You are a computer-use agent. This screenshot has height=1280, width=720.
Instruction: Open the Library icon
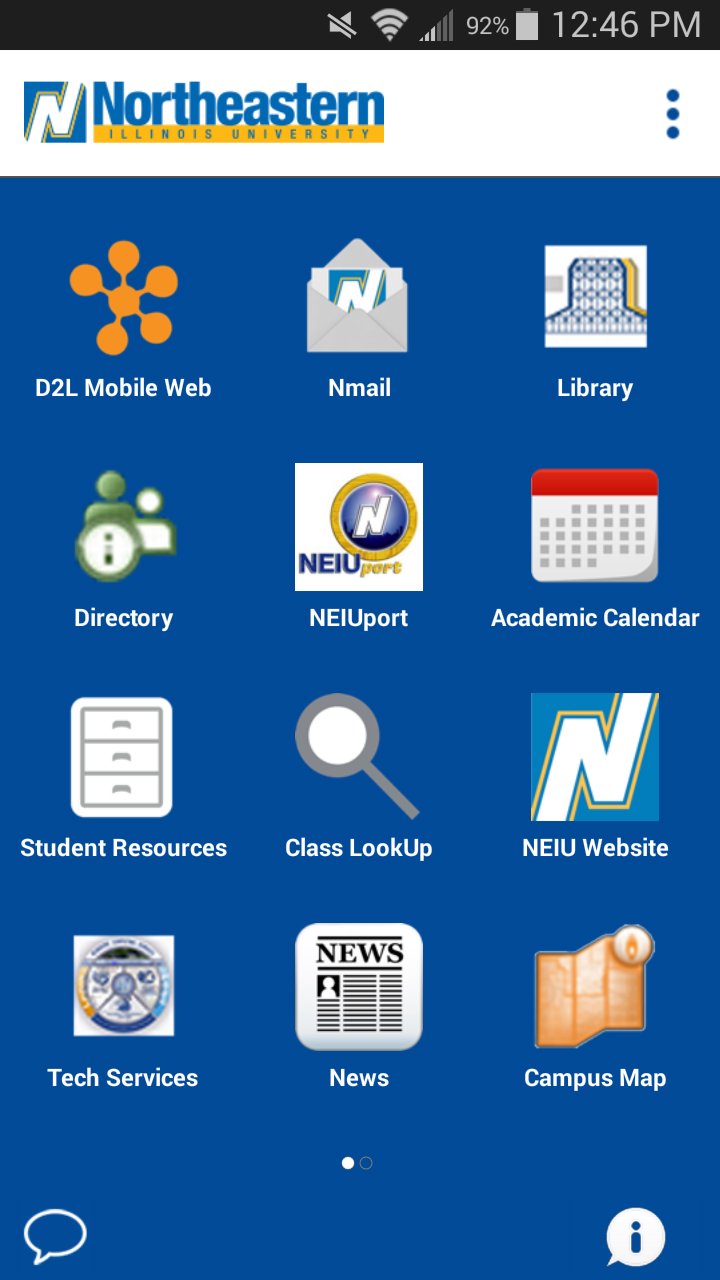pyautogui.click(x=594, y=297)
